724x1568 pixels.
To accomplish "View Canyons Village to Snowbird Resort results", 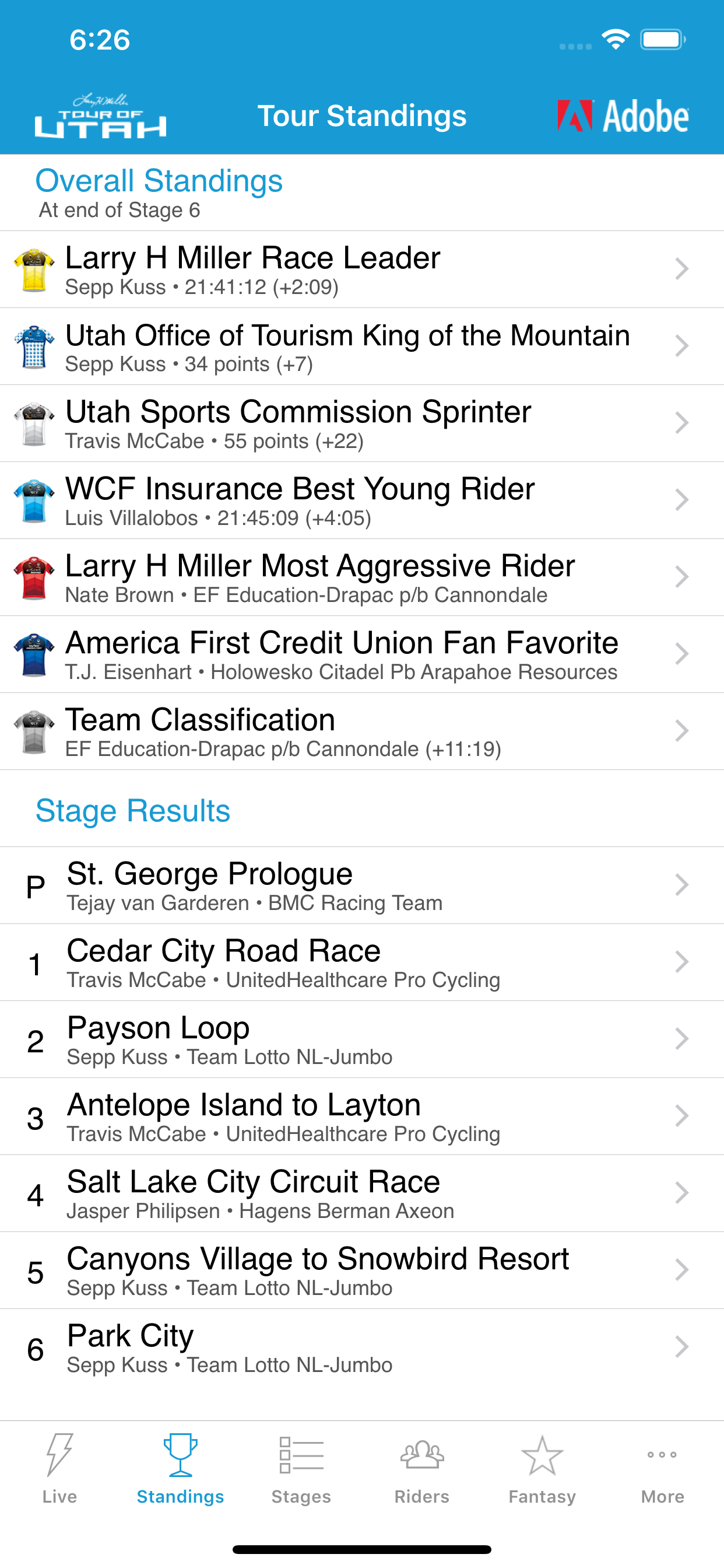I will [x=361, y=1270].
